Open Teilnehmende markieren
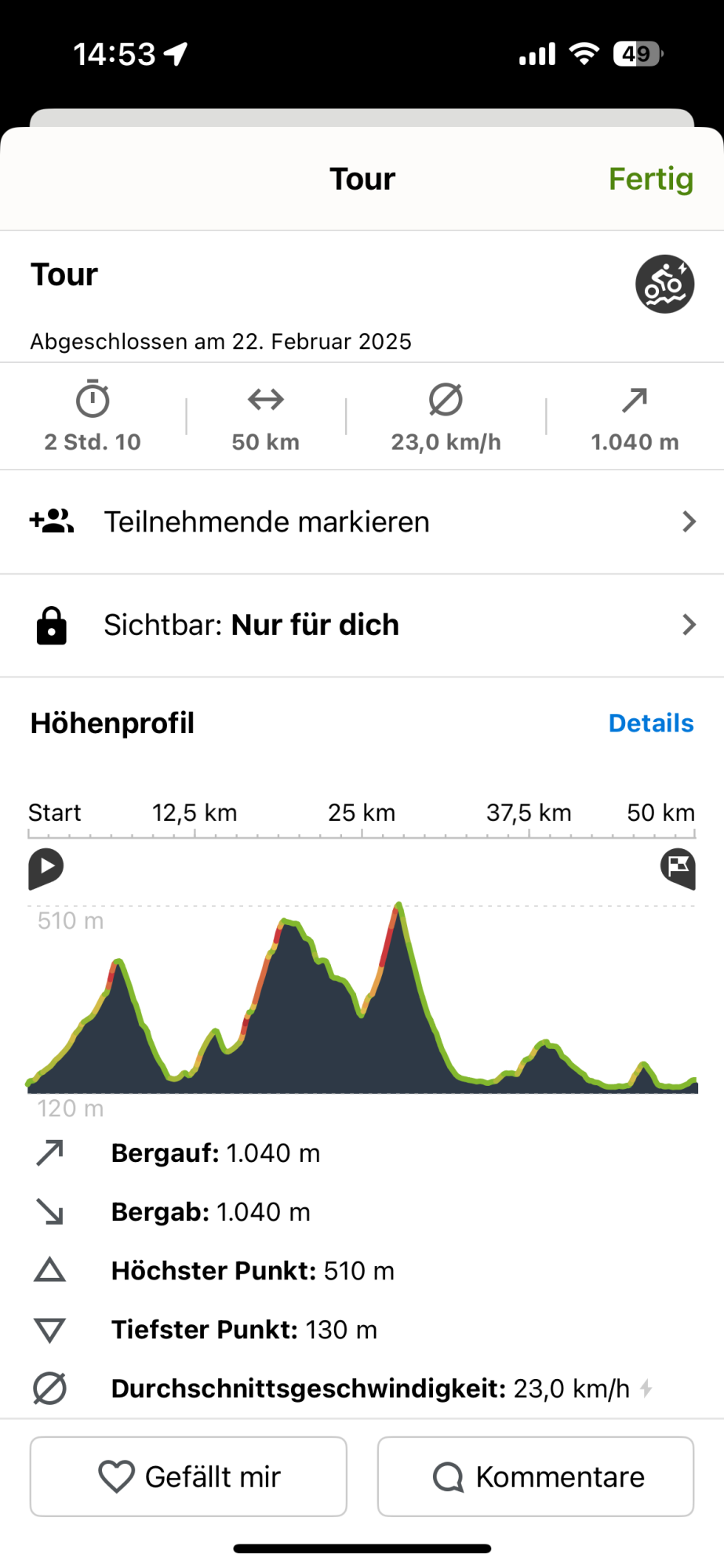This screenshot has height=1568, width=724. 362,522
